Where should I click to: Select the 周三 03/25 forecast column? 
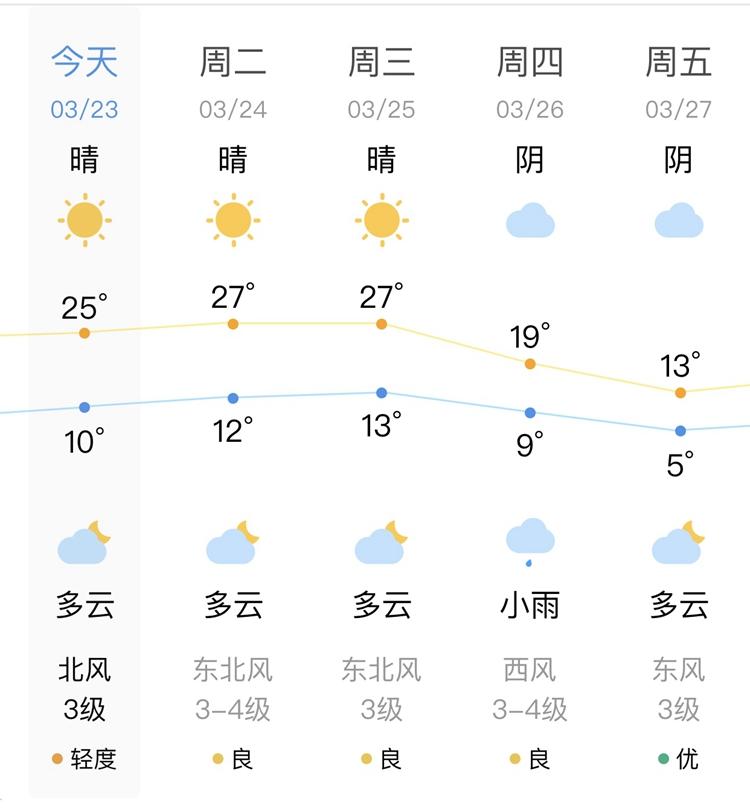click(381, 400)
